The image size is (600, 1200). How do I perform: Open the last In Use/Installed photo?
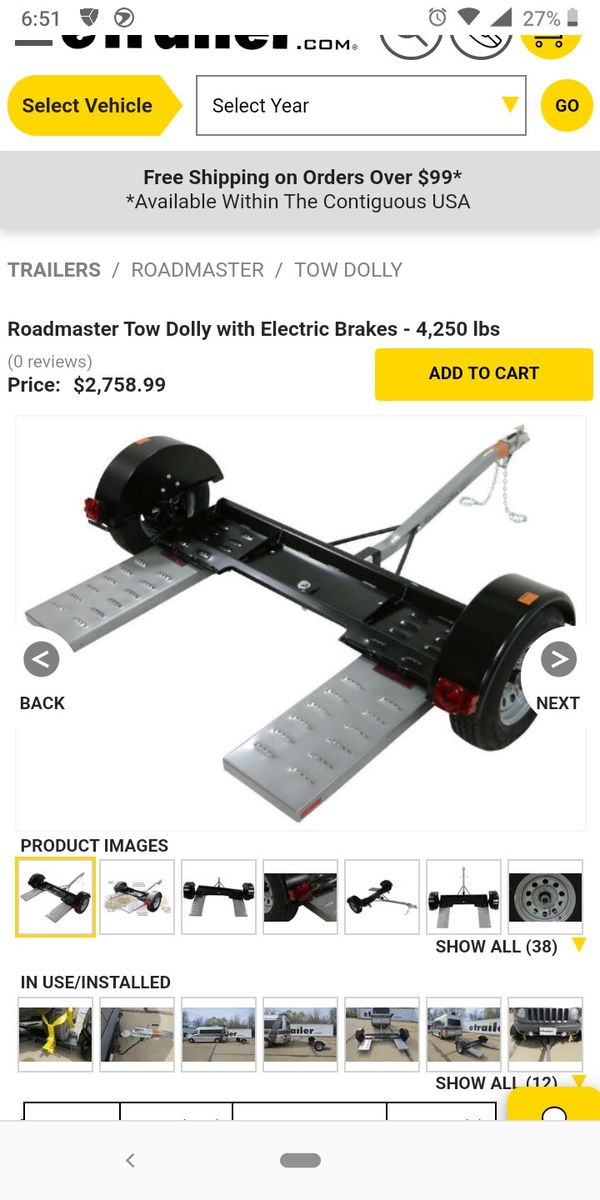545,1034
